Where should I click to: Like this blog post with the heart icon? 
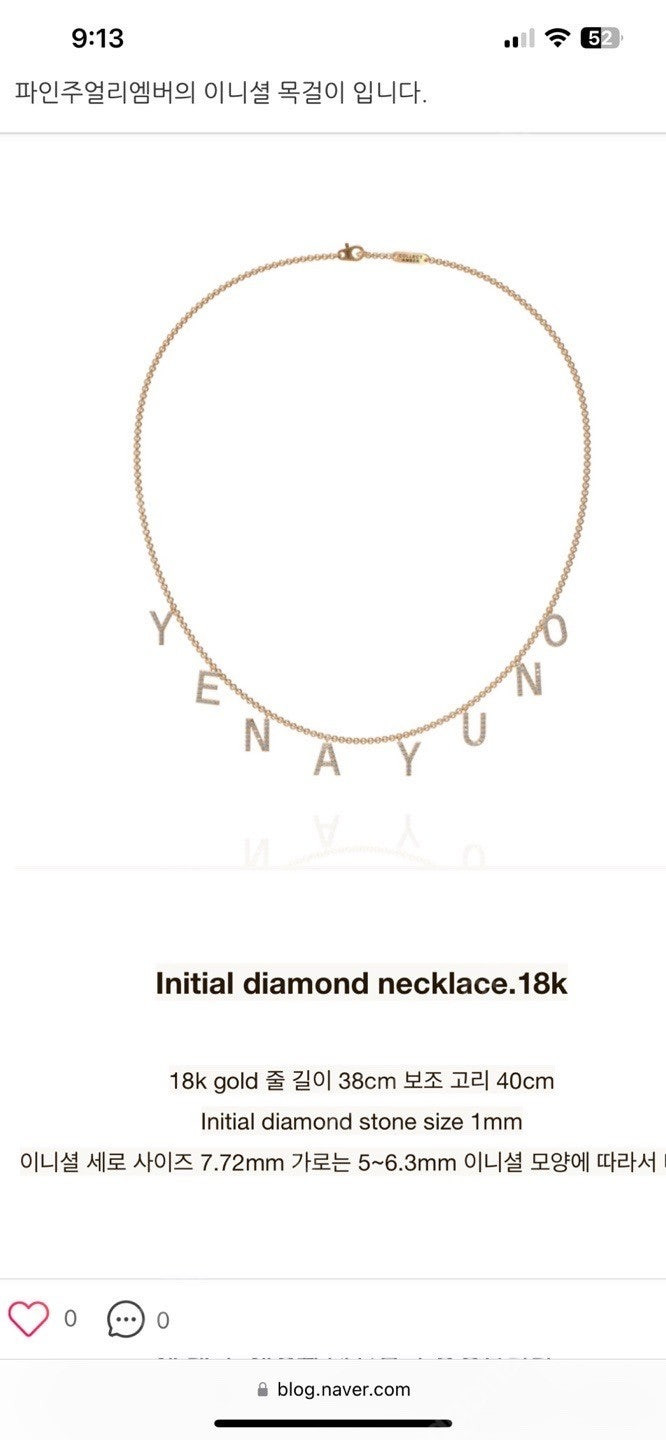coord(29,1319)
